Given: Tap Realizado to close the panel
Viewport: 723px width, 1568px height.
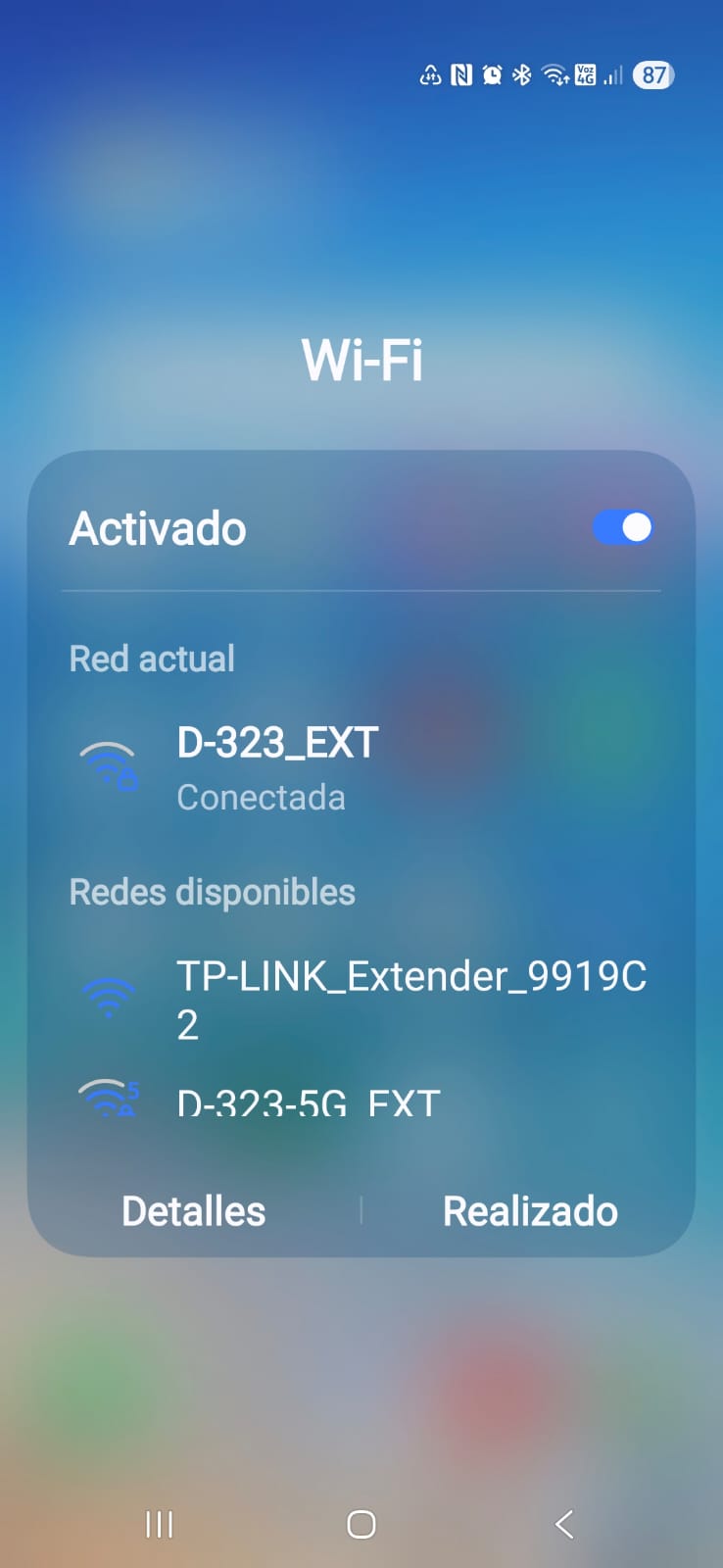Looking at the screenshot, I should (530, 1211).
